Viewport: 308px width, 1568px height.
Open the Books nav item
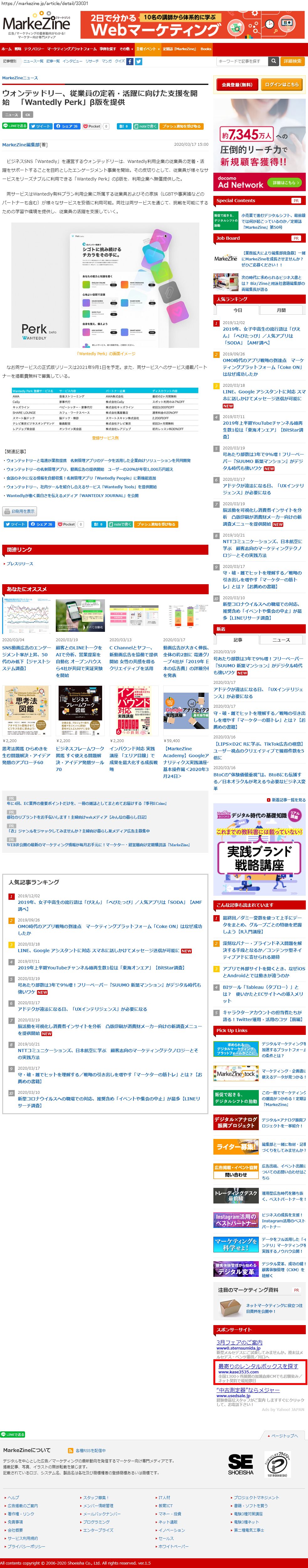pos(206,49)
